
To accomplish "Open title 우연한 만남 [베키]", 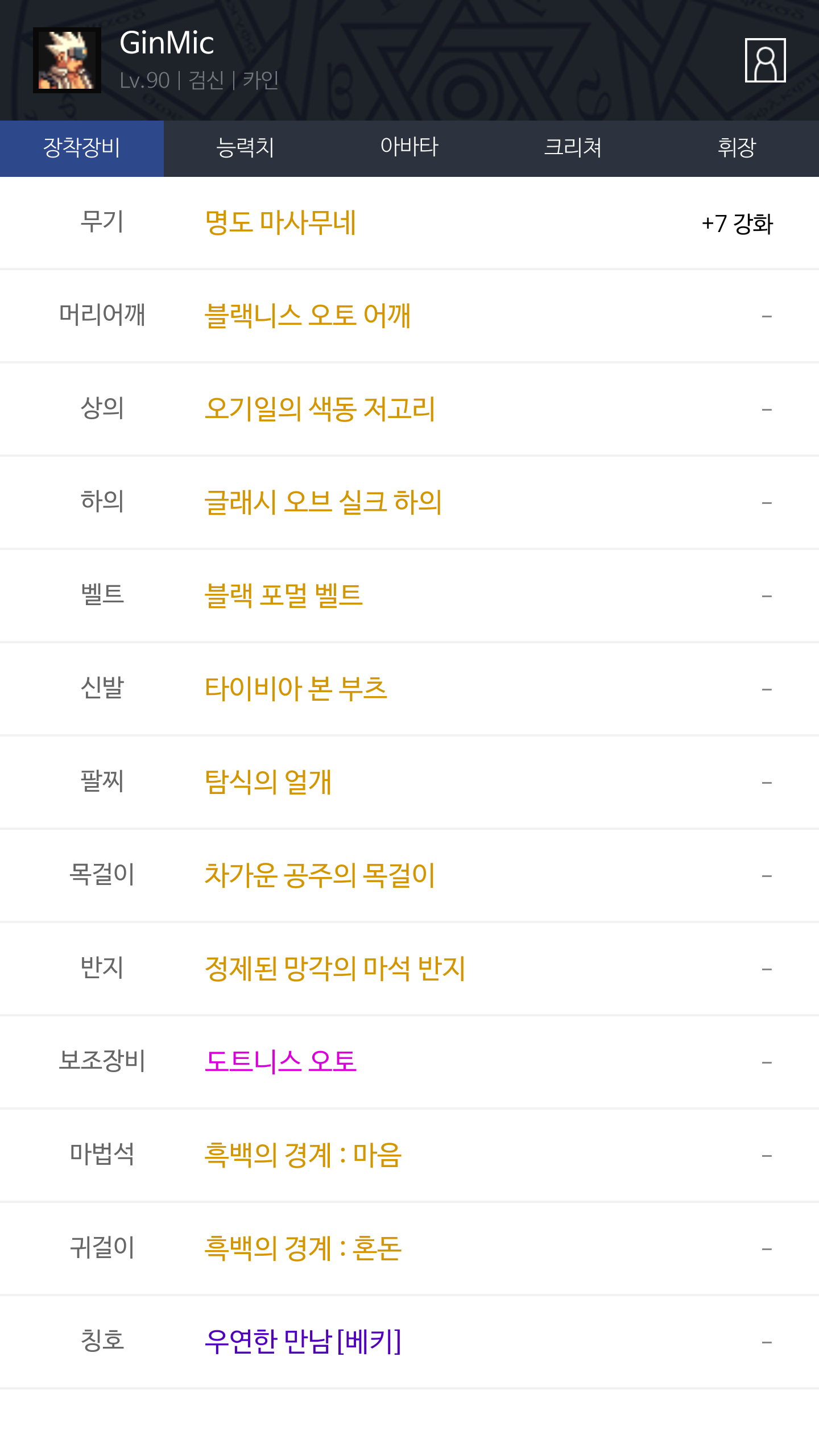I will point(303,1342).
